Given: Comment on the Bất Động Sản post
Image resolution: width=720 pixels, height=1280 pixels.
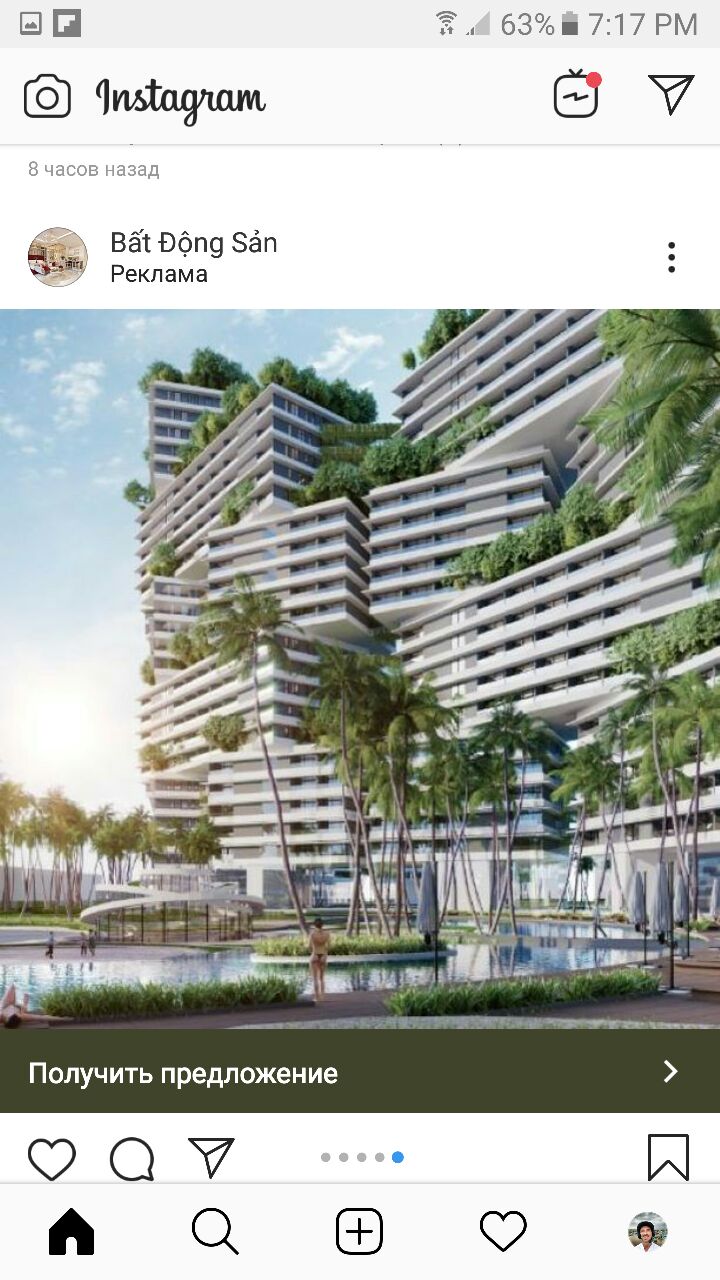Looking at the screenshot, I should pos(132,1158).
